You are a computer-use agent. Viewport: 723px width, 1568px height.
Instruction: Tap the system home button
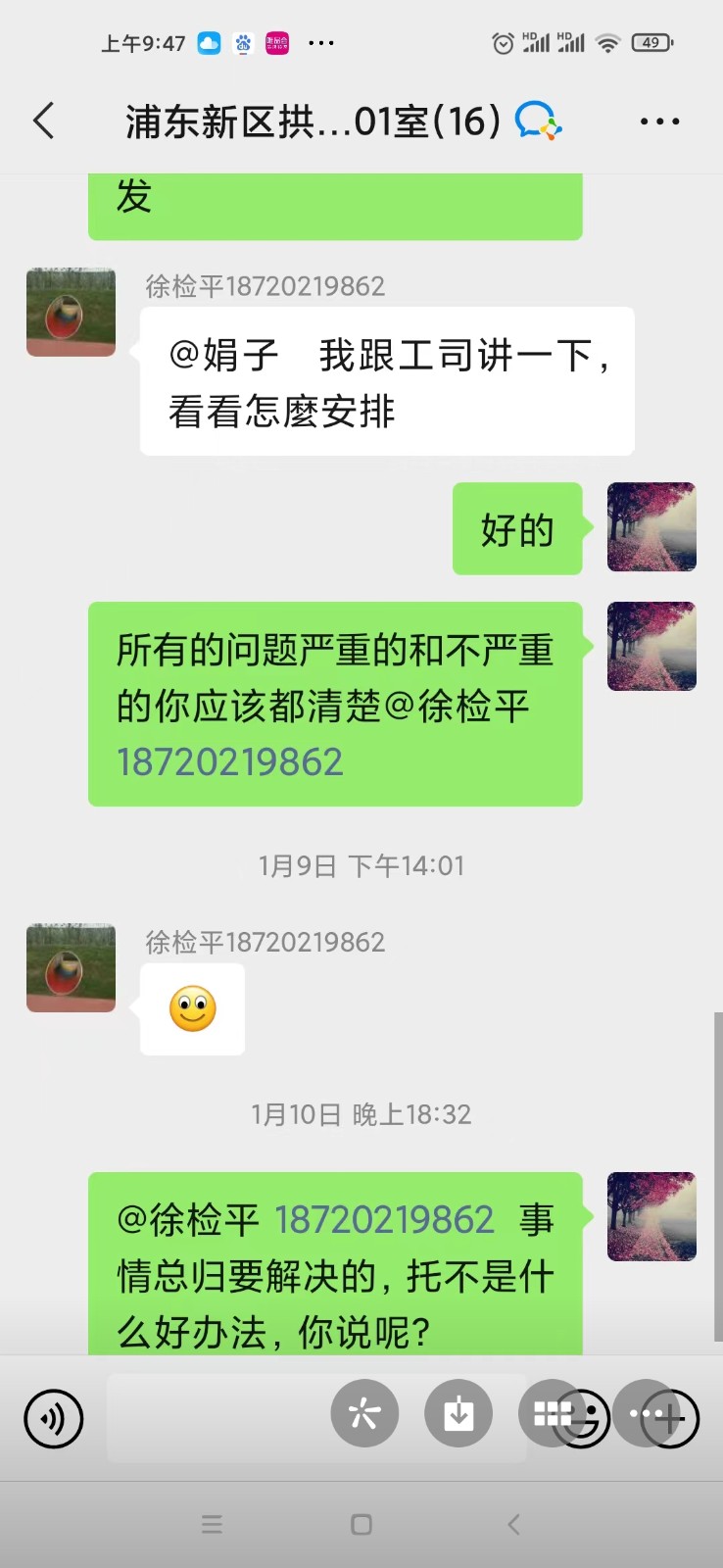tap(361, 1524)
